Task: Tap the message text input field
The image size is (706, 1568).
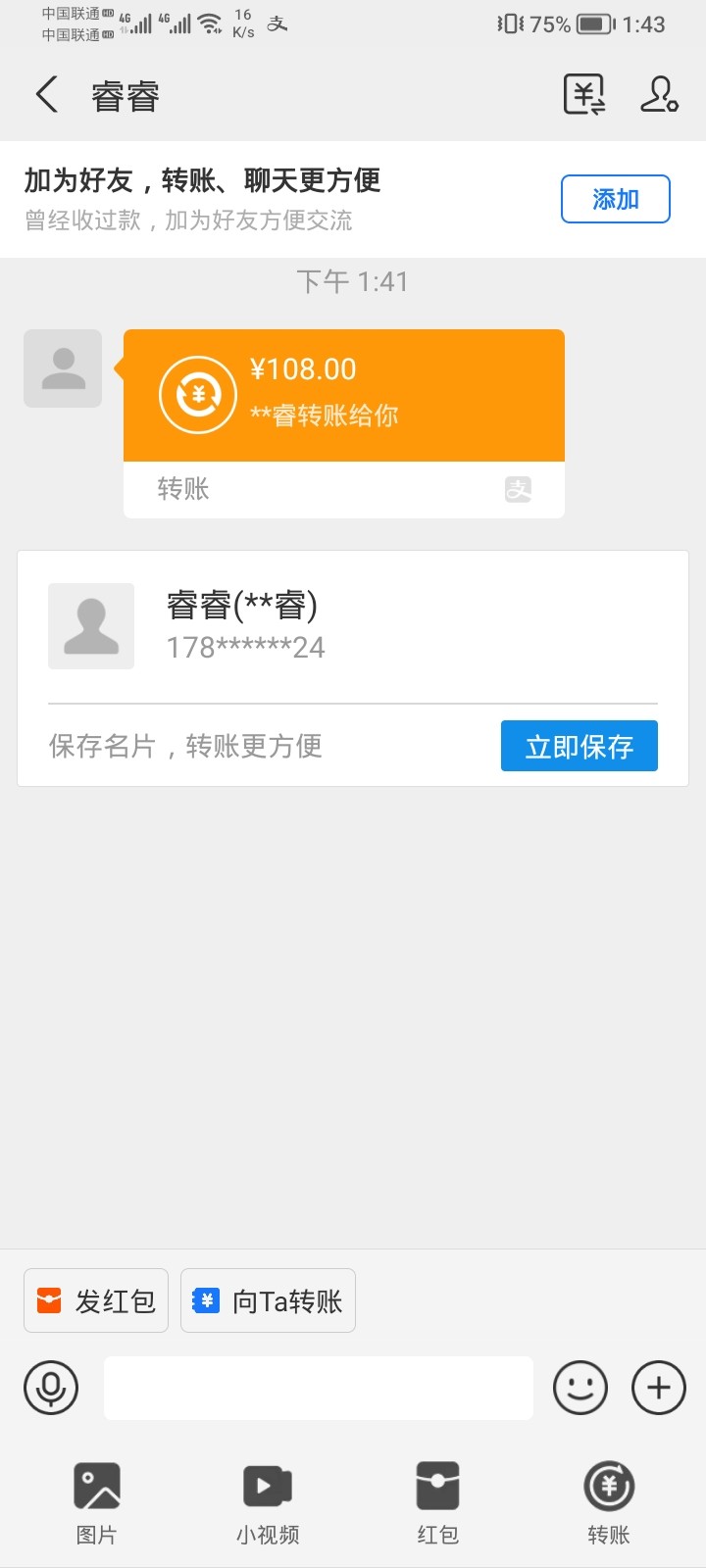Action: point(317,1388)
